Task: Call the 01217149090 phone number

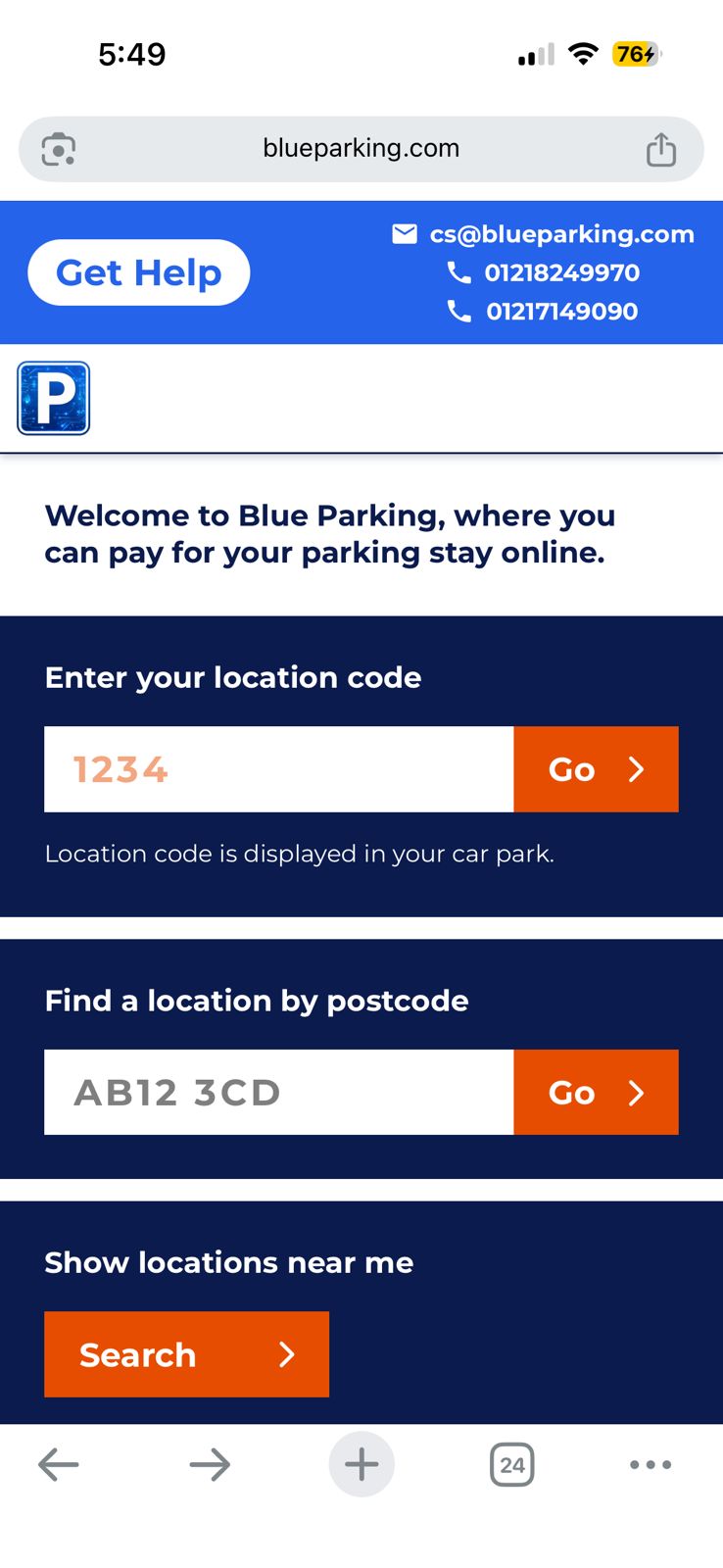Action: pyautogui.click(x=560, y=312)
